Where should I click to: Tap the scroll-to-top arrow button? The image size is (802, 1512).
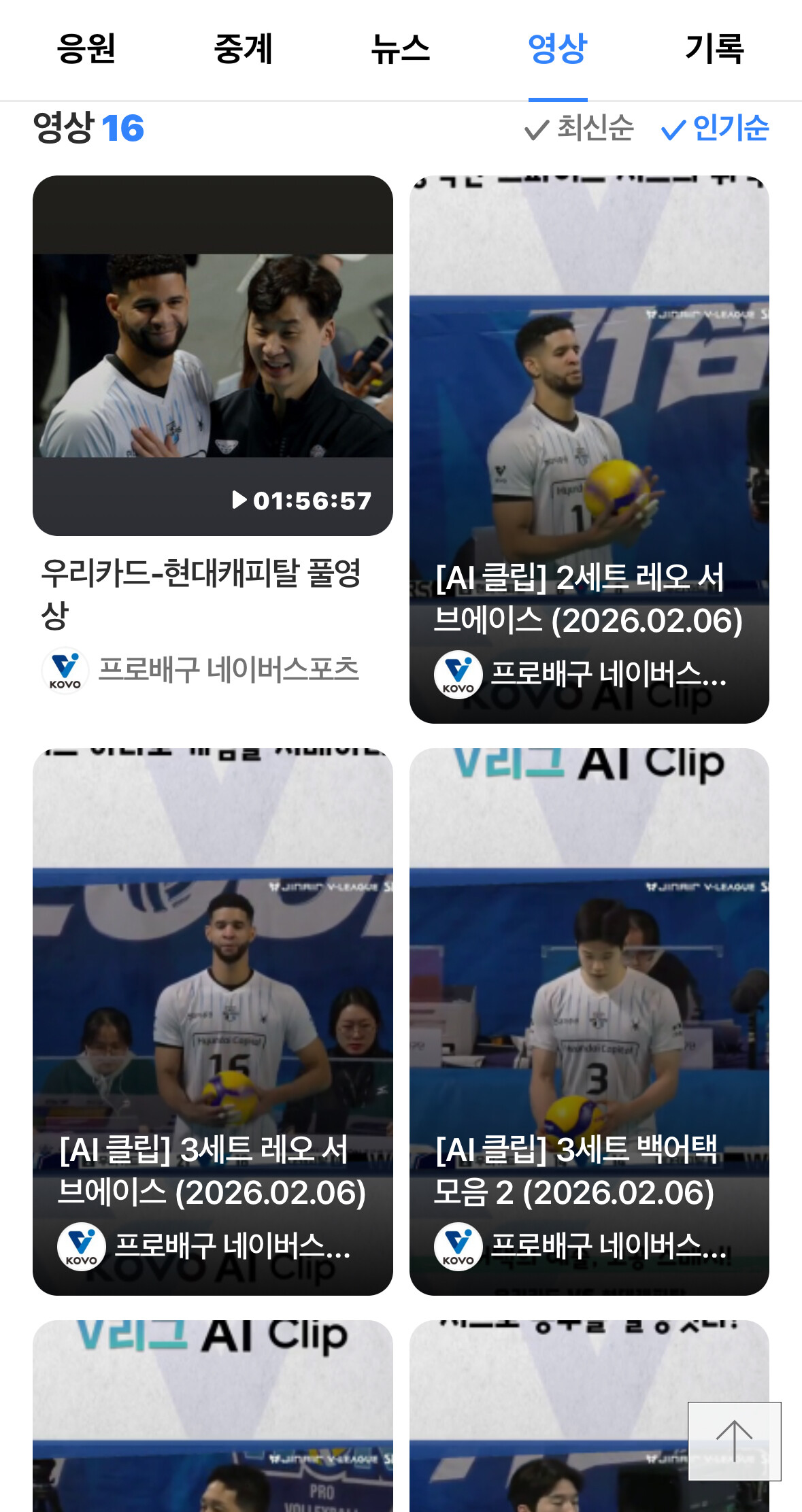click(734, 1441)
